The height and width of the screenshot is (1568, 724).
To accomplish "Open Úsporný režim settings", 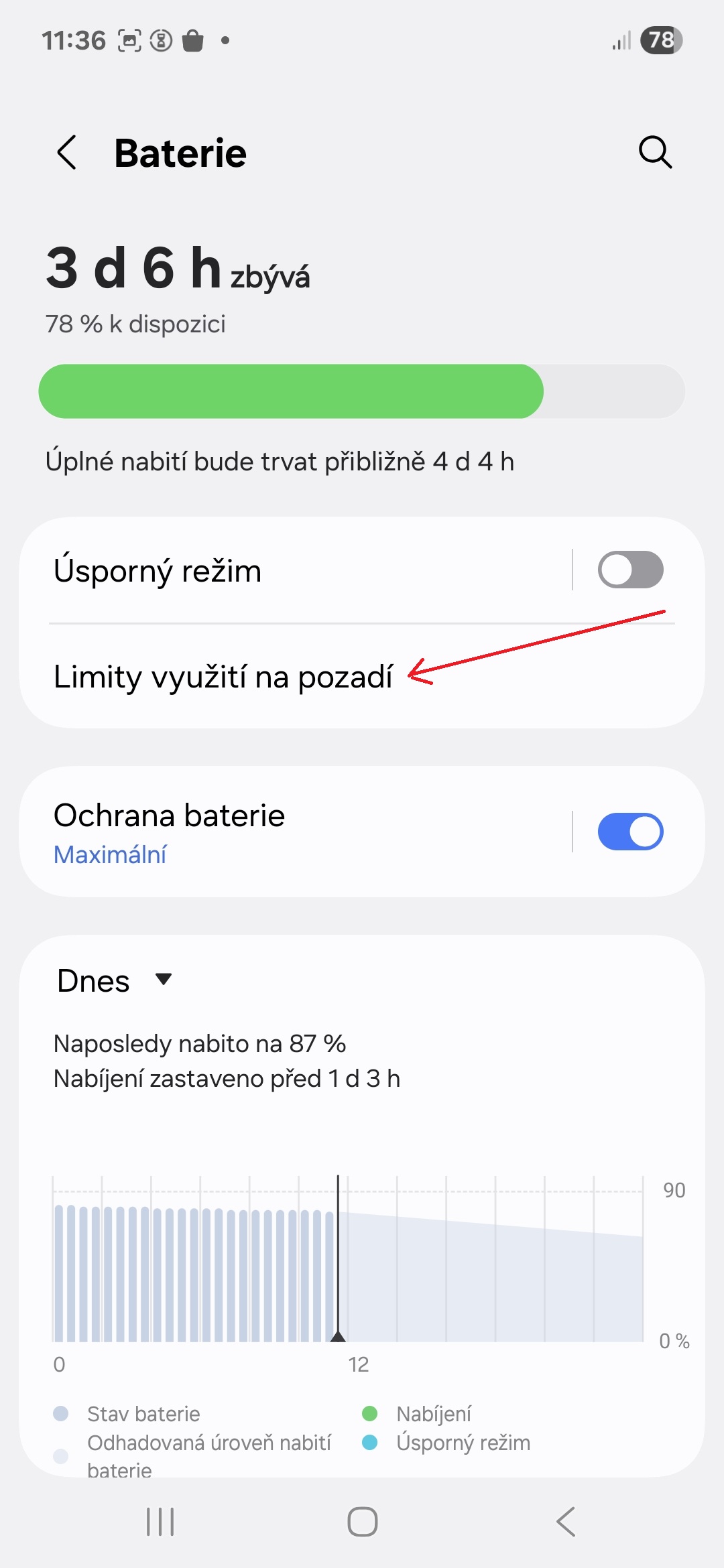I will (295, 570).
